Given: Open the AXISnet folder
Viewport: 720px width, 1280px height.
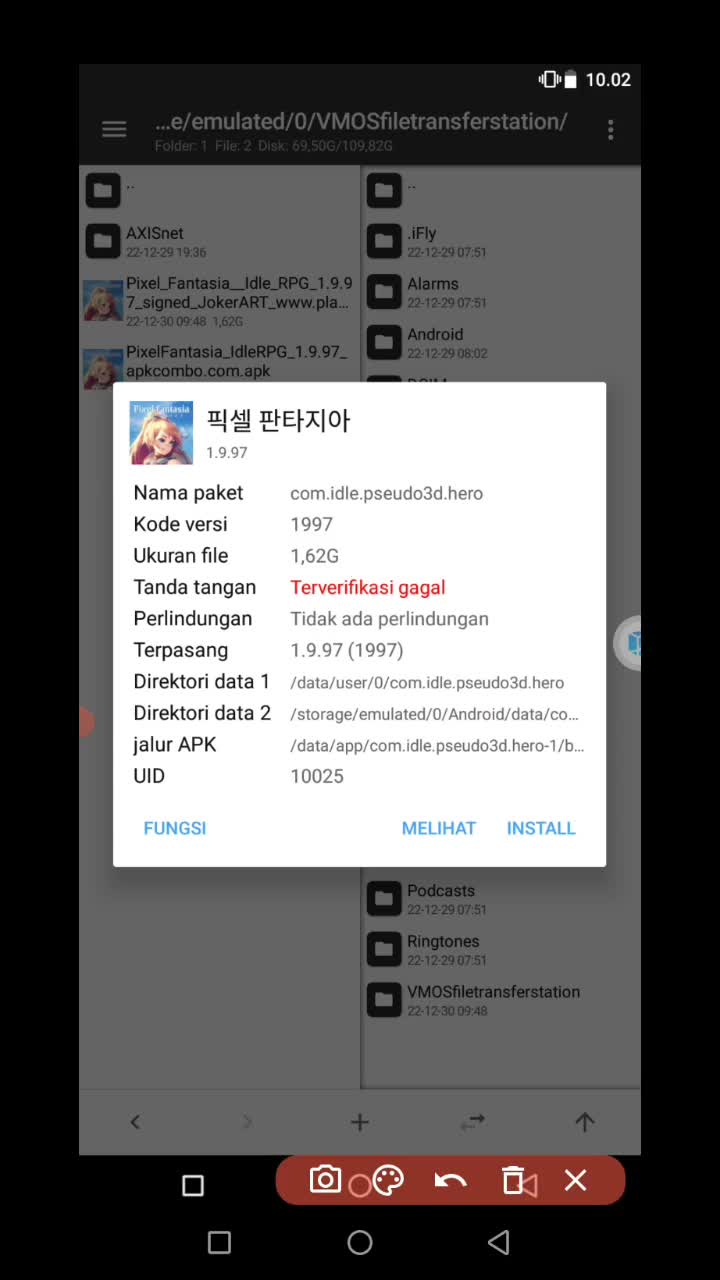Looking at the screenshot, I should pos(154,241).
